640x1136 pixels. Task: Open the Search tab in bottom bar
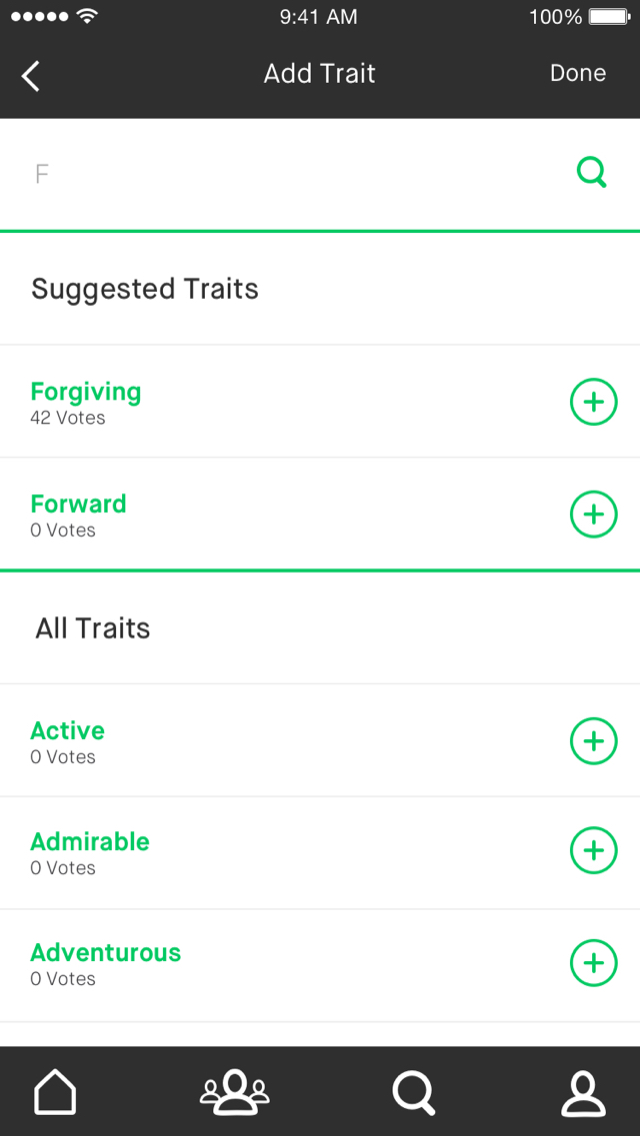point(413,1092)
